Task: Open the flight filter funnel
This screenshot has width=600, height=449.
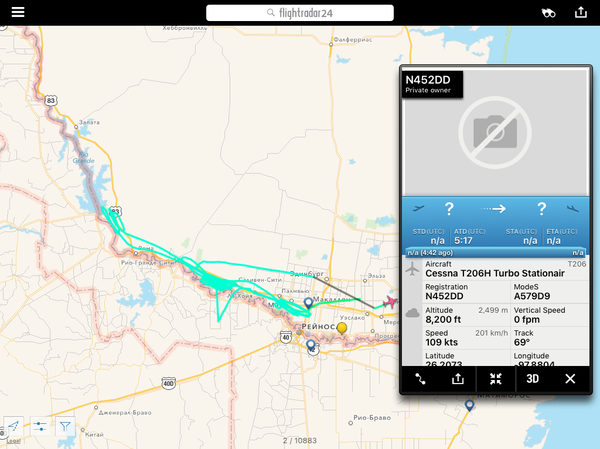Action: [x=65, y=426]
